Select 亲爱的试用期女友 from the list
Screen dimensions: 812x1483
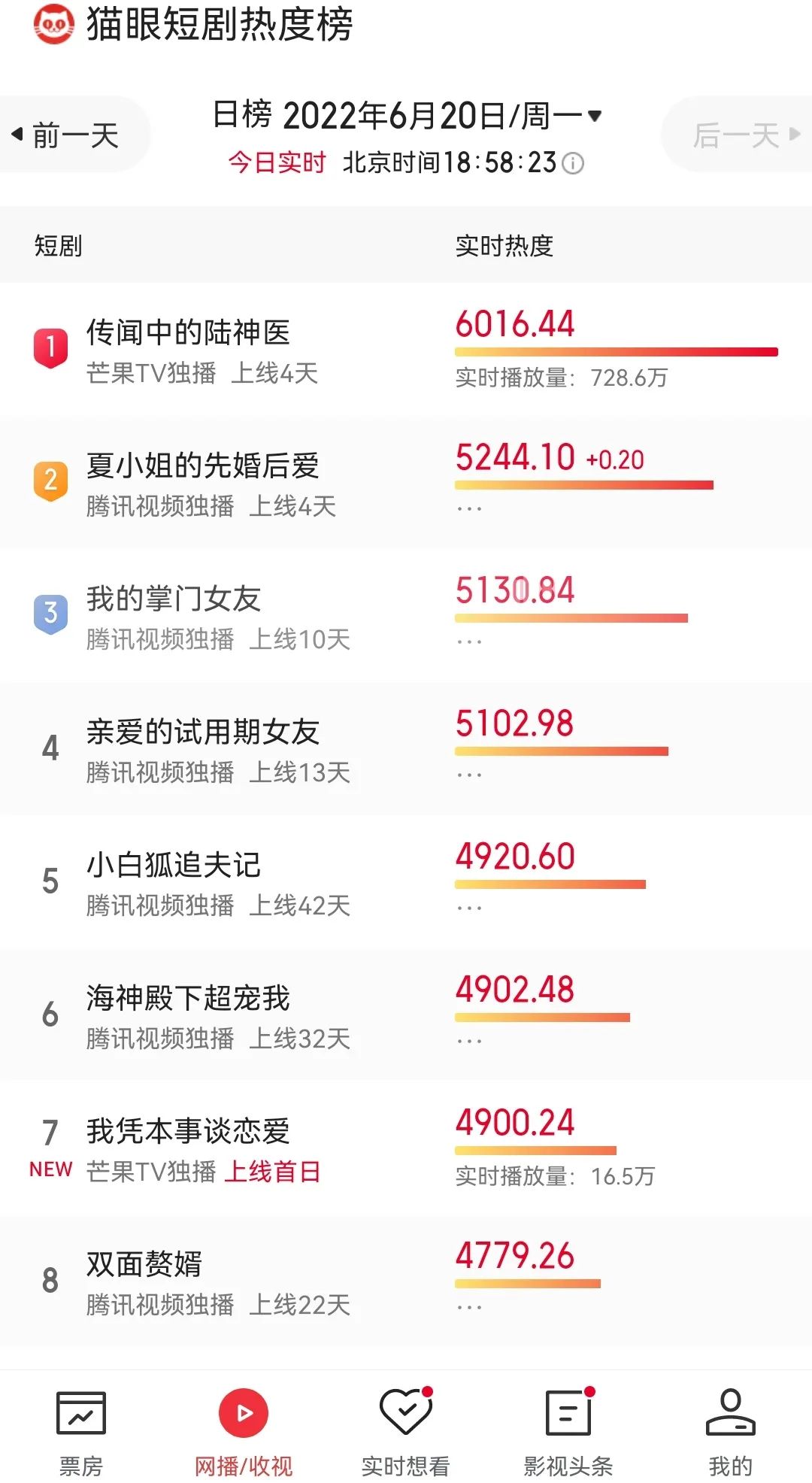click(203, 732)
